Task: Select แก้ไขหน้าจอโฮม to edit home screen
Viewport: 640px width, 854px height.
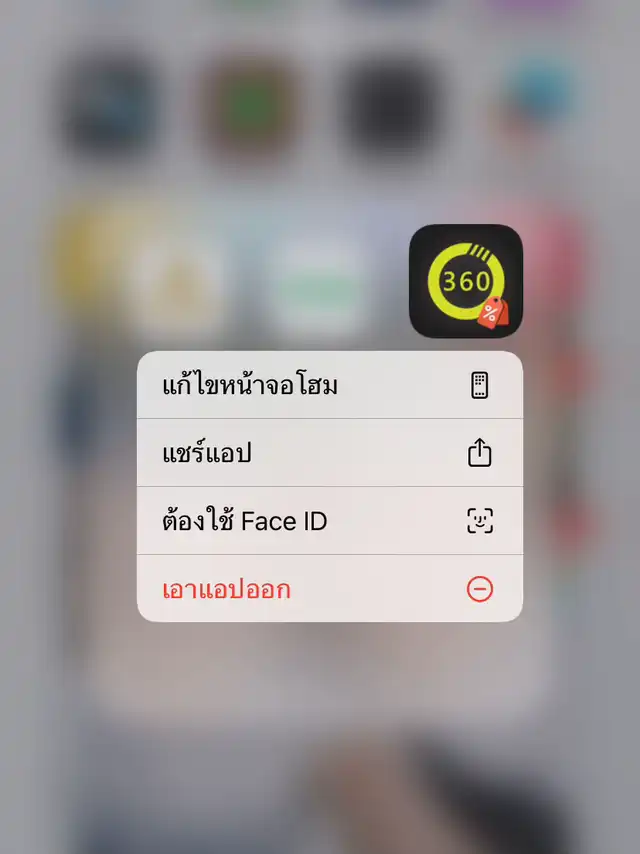Action: coord(329,385)
